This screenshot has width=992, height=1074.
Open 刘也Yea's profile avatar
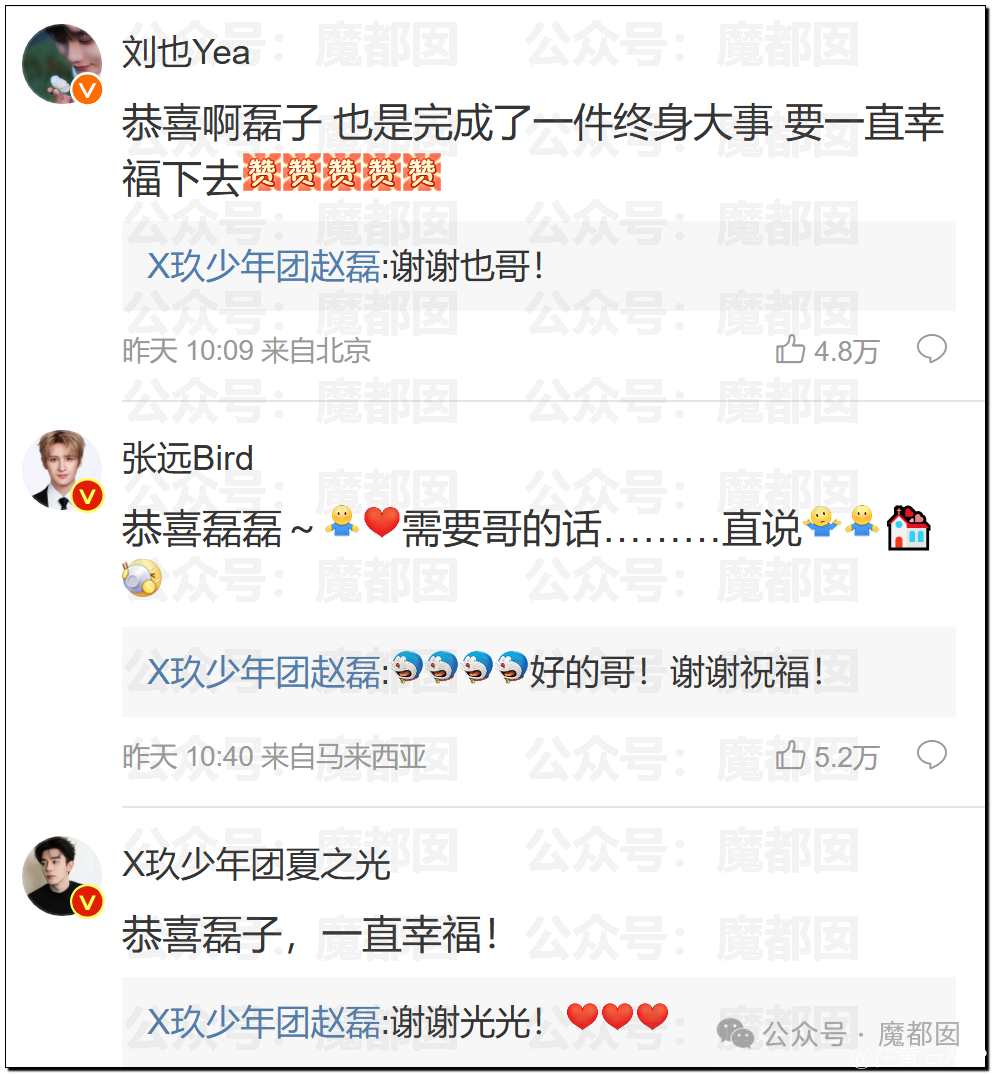click(62, 64)
